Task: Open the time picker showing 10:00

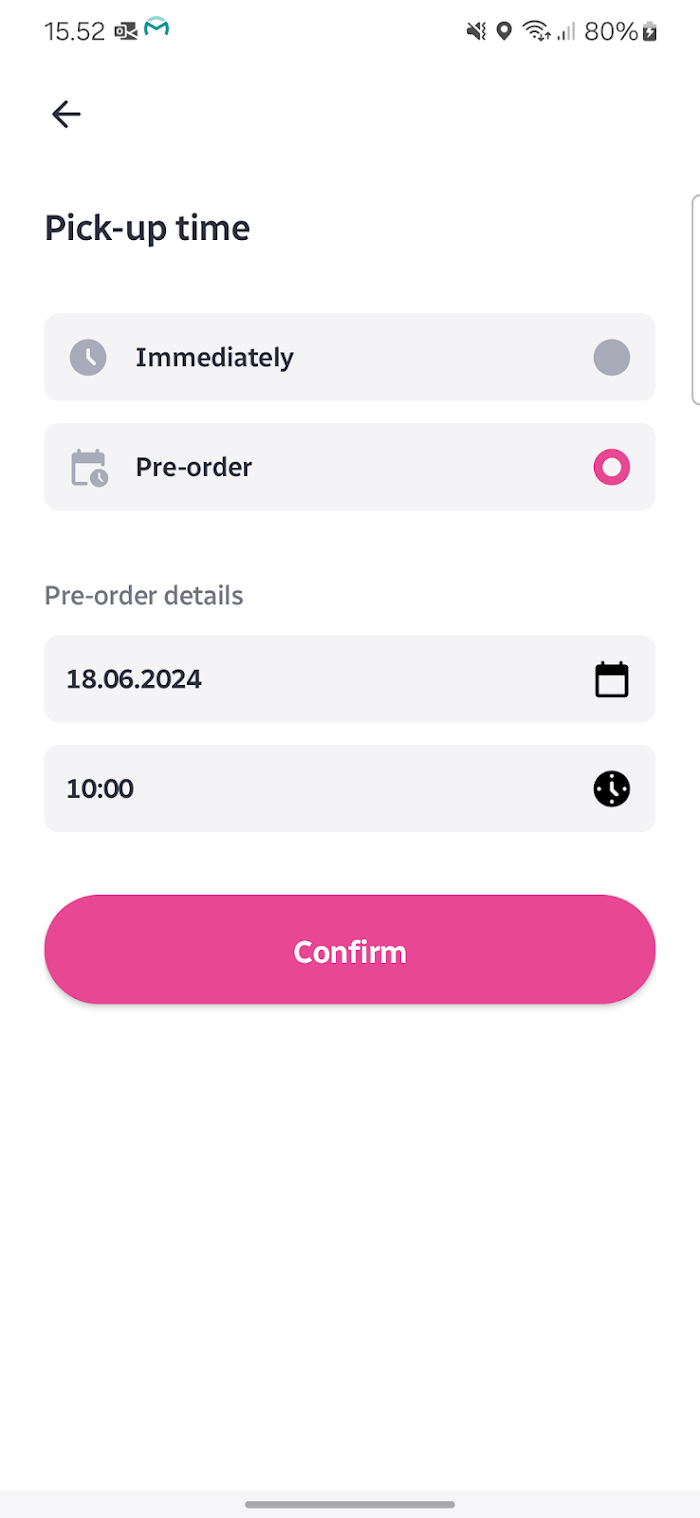Action: coord(350,789)
